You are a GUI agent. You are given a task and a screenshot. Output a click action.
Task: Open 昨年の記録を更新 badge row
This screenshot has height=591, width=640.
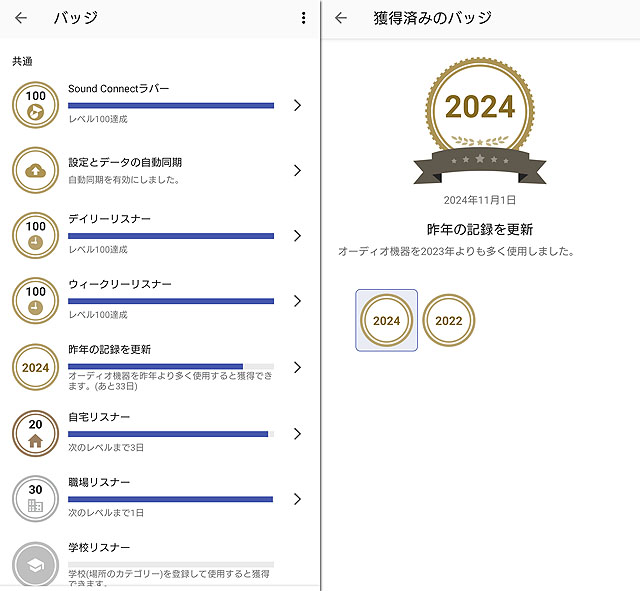160,367
